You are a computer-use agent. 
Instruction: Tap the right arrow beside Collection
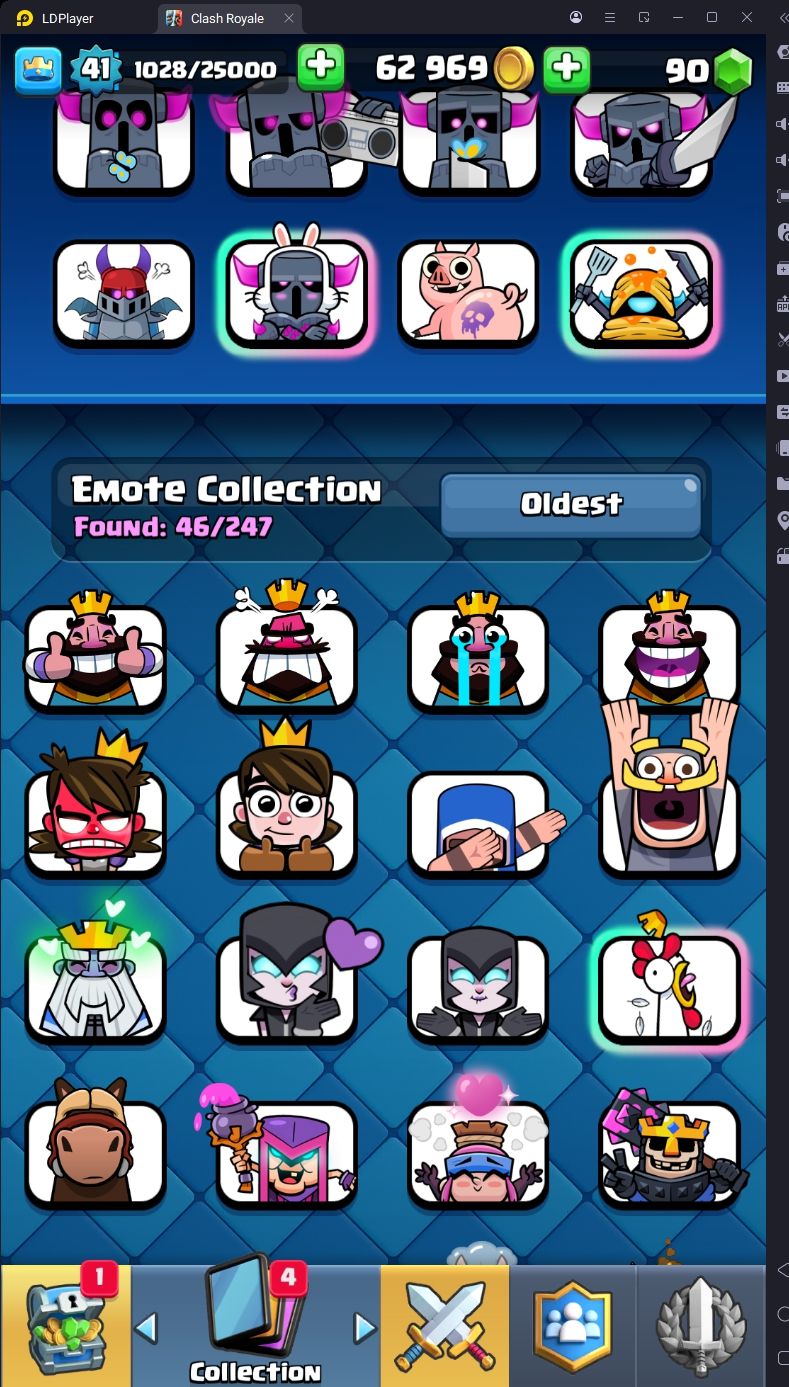point(364,1327)
